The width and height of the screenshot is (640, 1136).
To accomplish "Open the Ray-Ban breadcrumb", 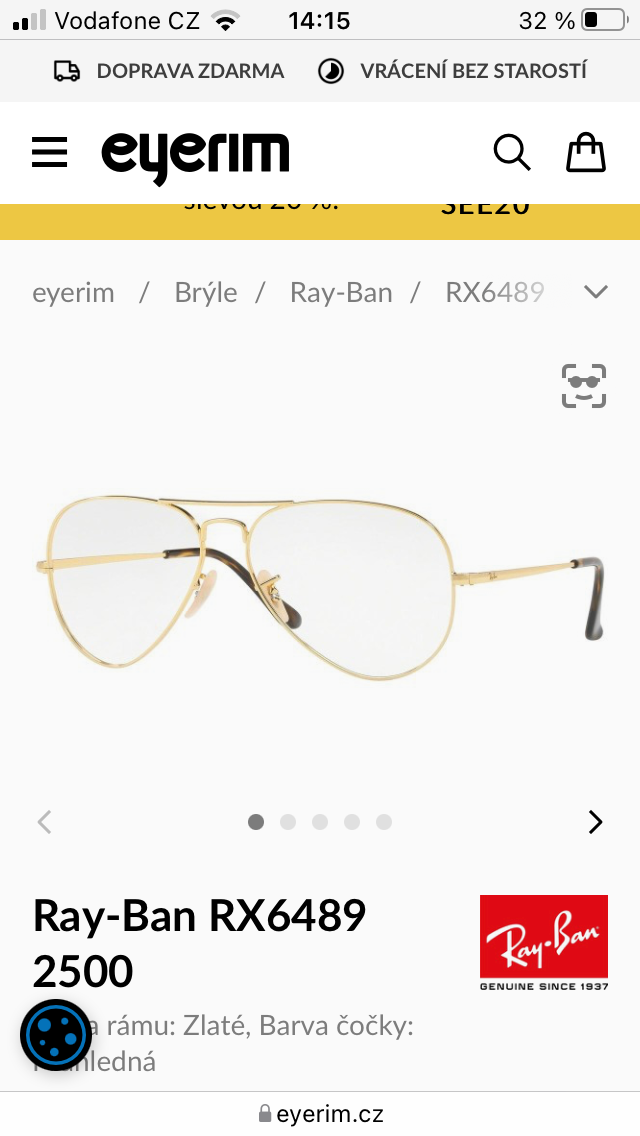I will [x=341, y=293].
